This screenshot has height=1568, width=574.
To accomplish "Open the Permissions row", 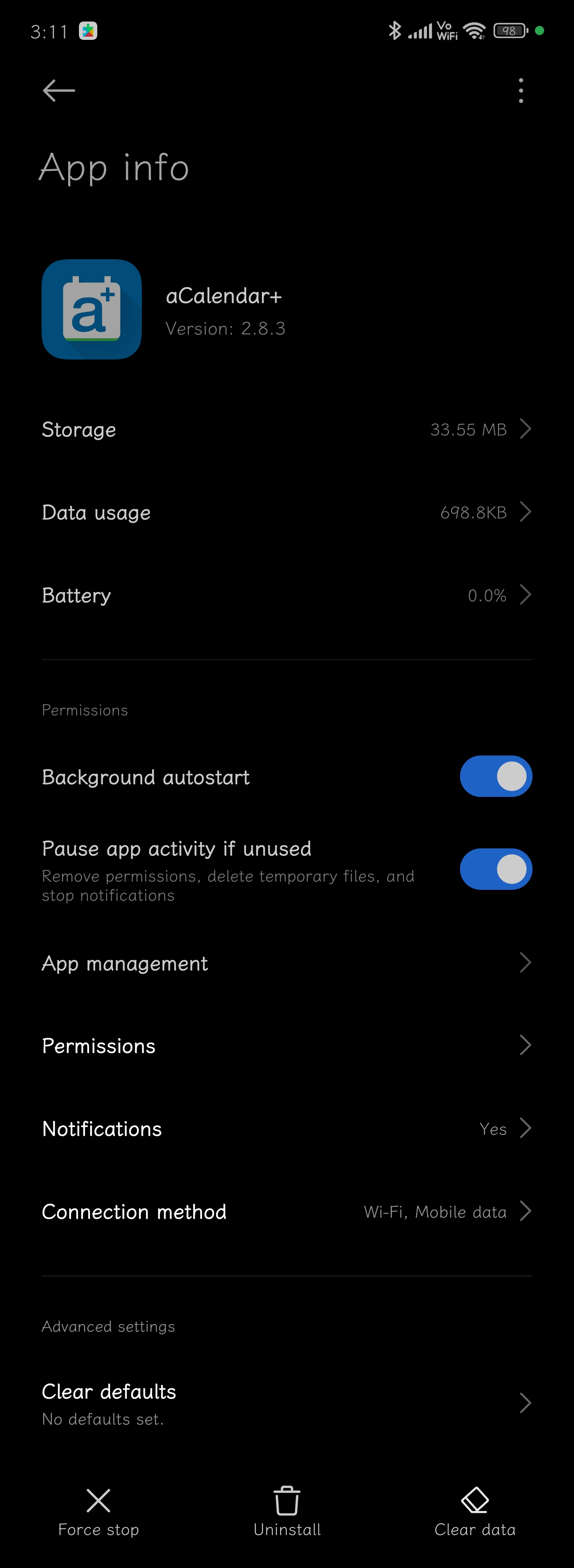I will pos(286,1046).
